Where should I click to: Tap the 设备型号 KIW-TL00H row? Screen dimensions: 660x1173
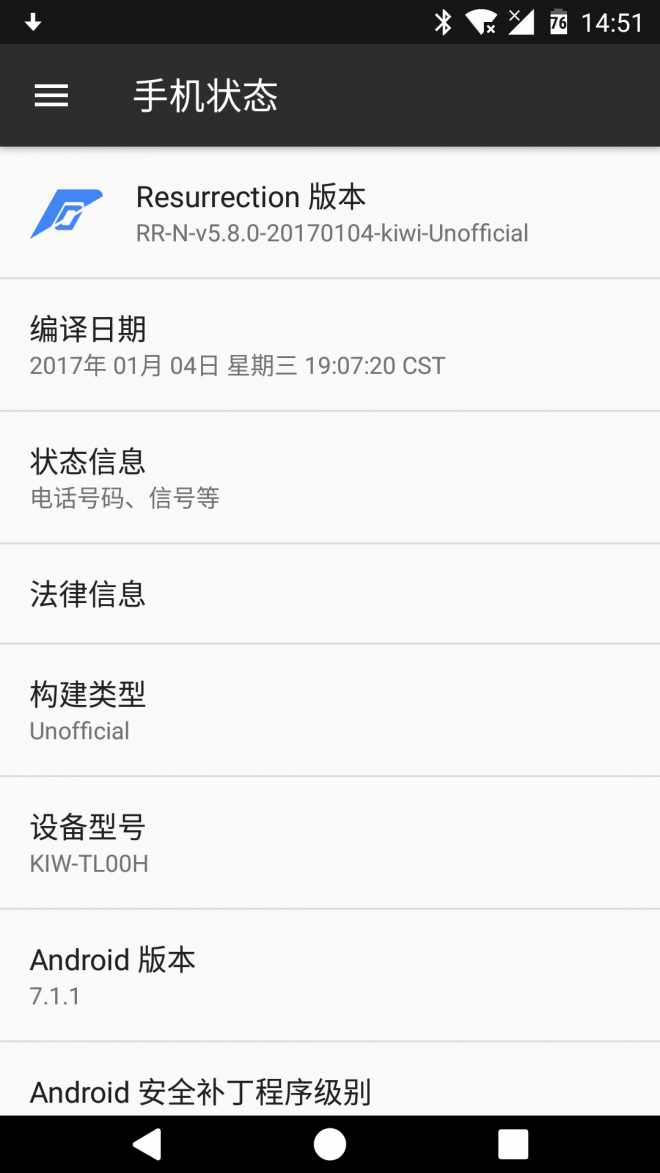[330, 843]
